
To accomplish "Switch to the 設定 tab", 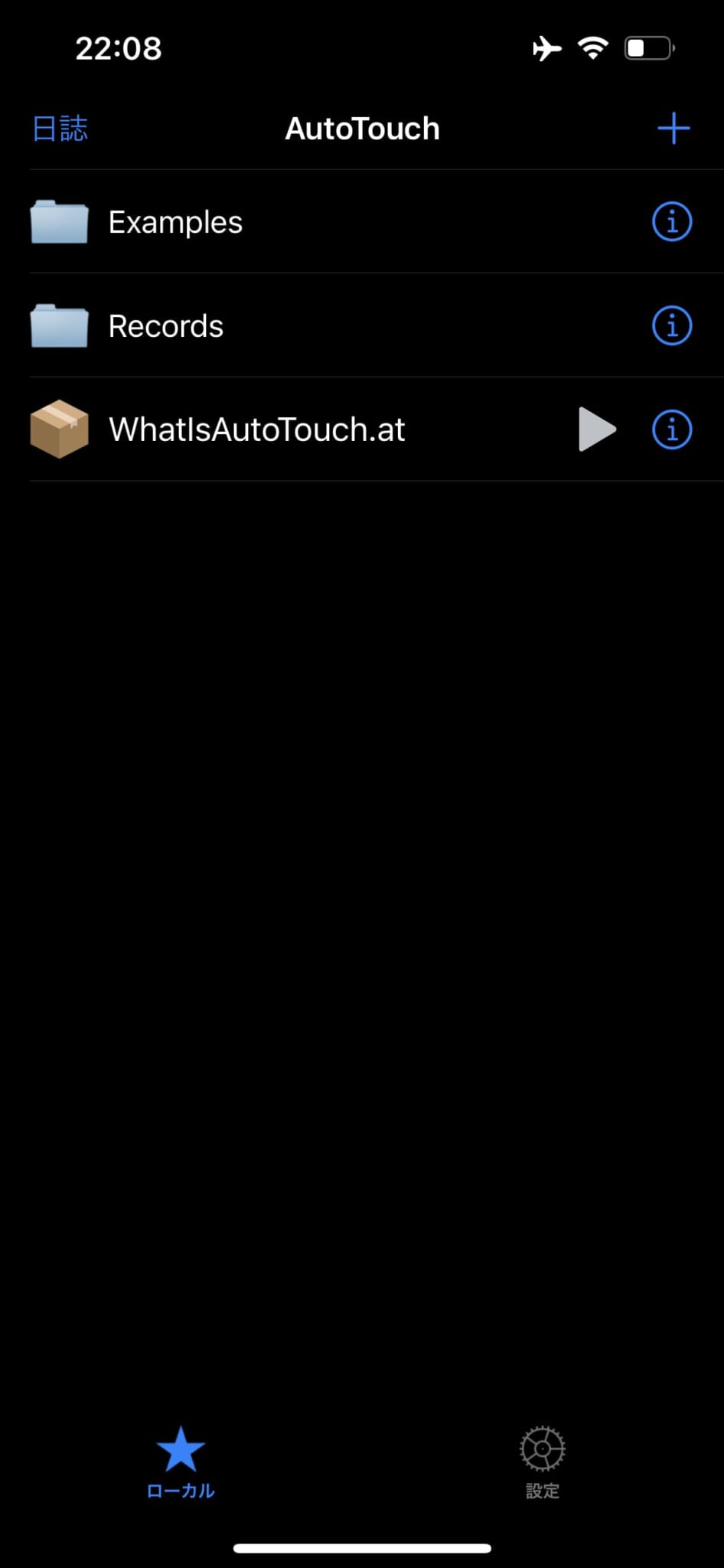I will point(542,1462).
